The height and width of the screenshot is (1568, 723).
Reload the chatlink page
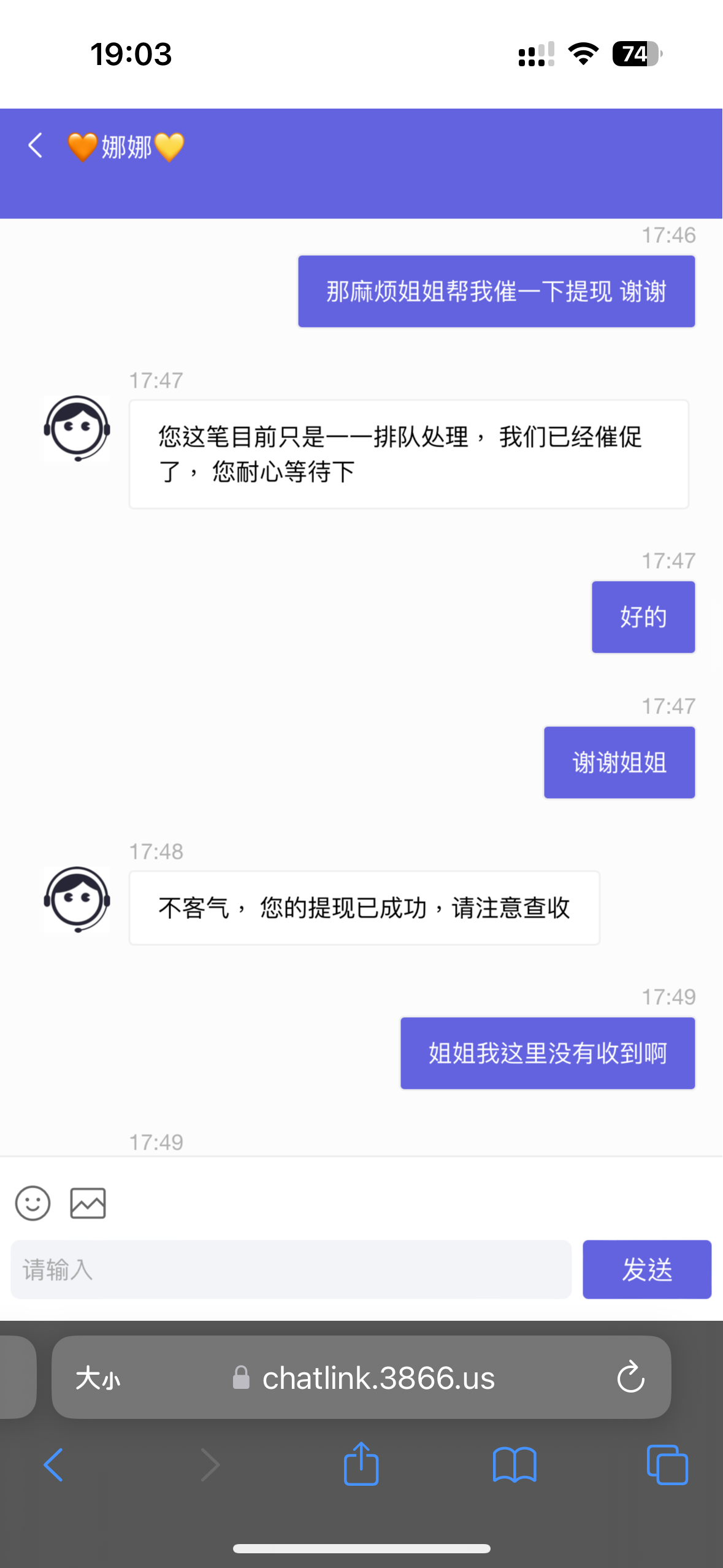tap(630, 1378)
